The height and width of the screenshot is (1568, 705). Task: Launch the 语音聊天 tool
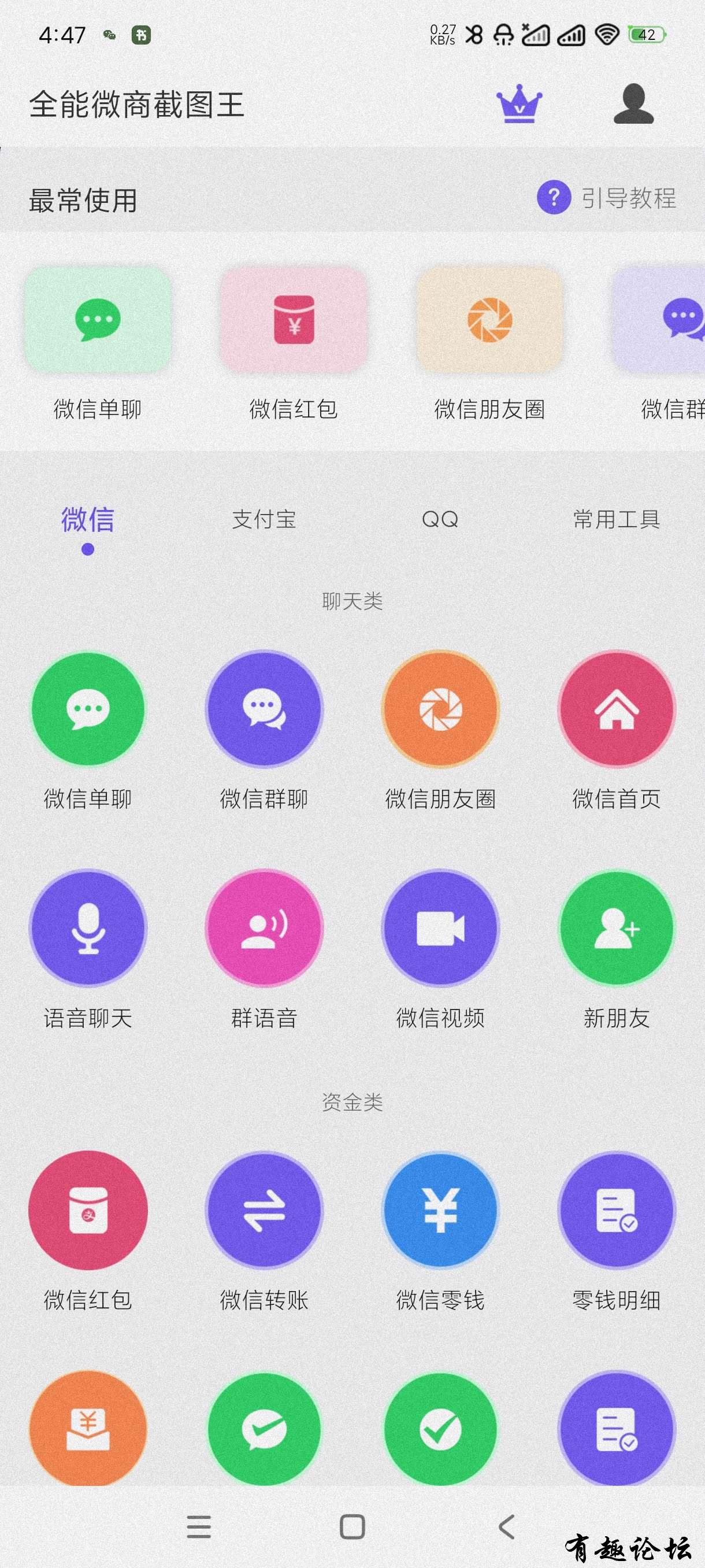(x=88, y=929)
